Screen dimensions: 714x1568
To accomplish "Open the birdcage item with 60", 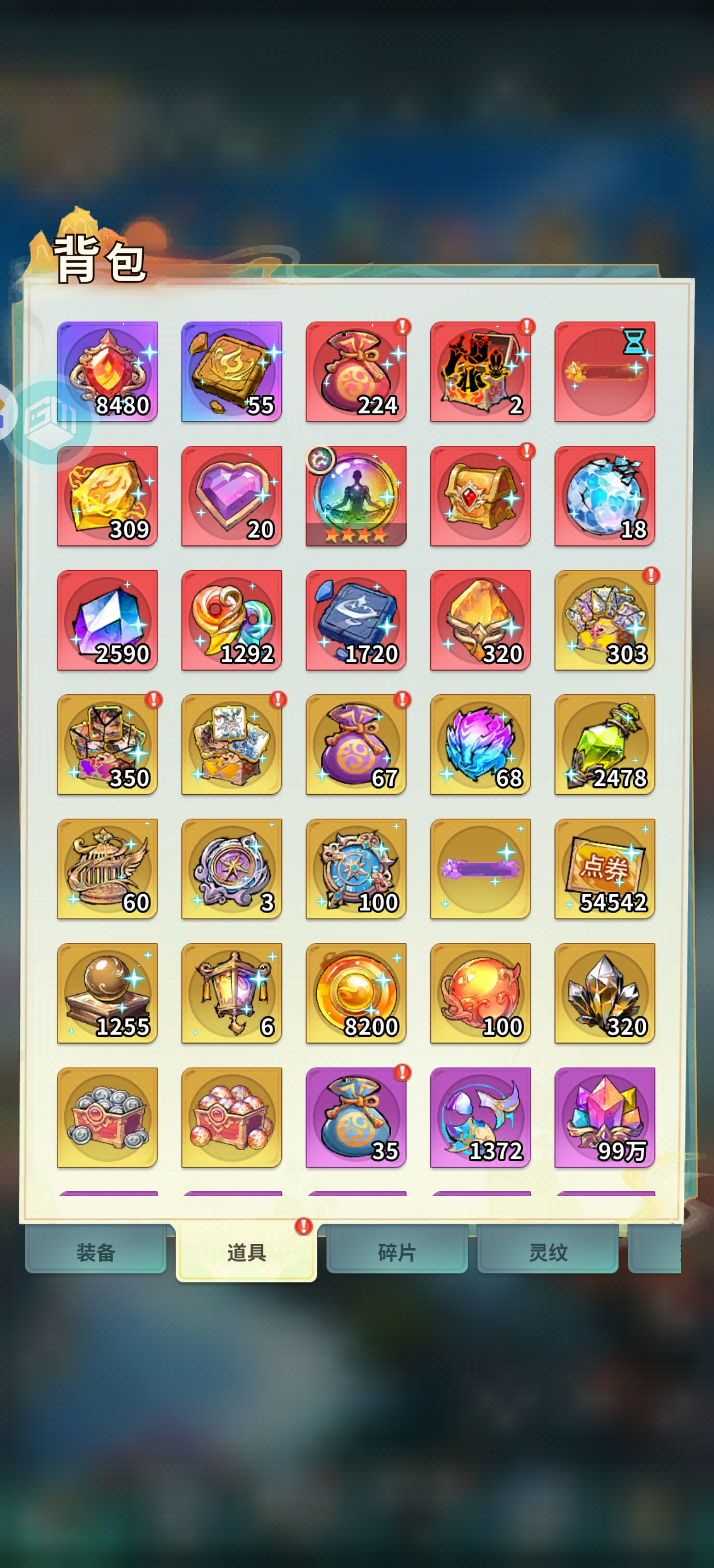I will point(107,869).
